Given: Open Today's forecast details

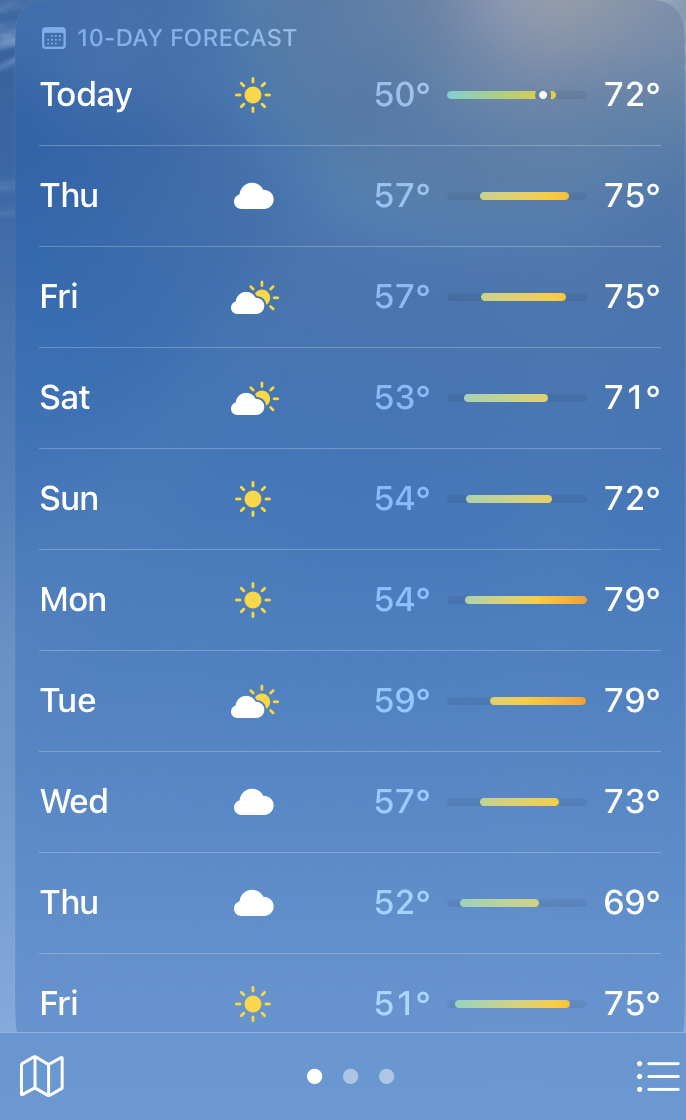Looking at the screenshot, I should coord(349,95).
